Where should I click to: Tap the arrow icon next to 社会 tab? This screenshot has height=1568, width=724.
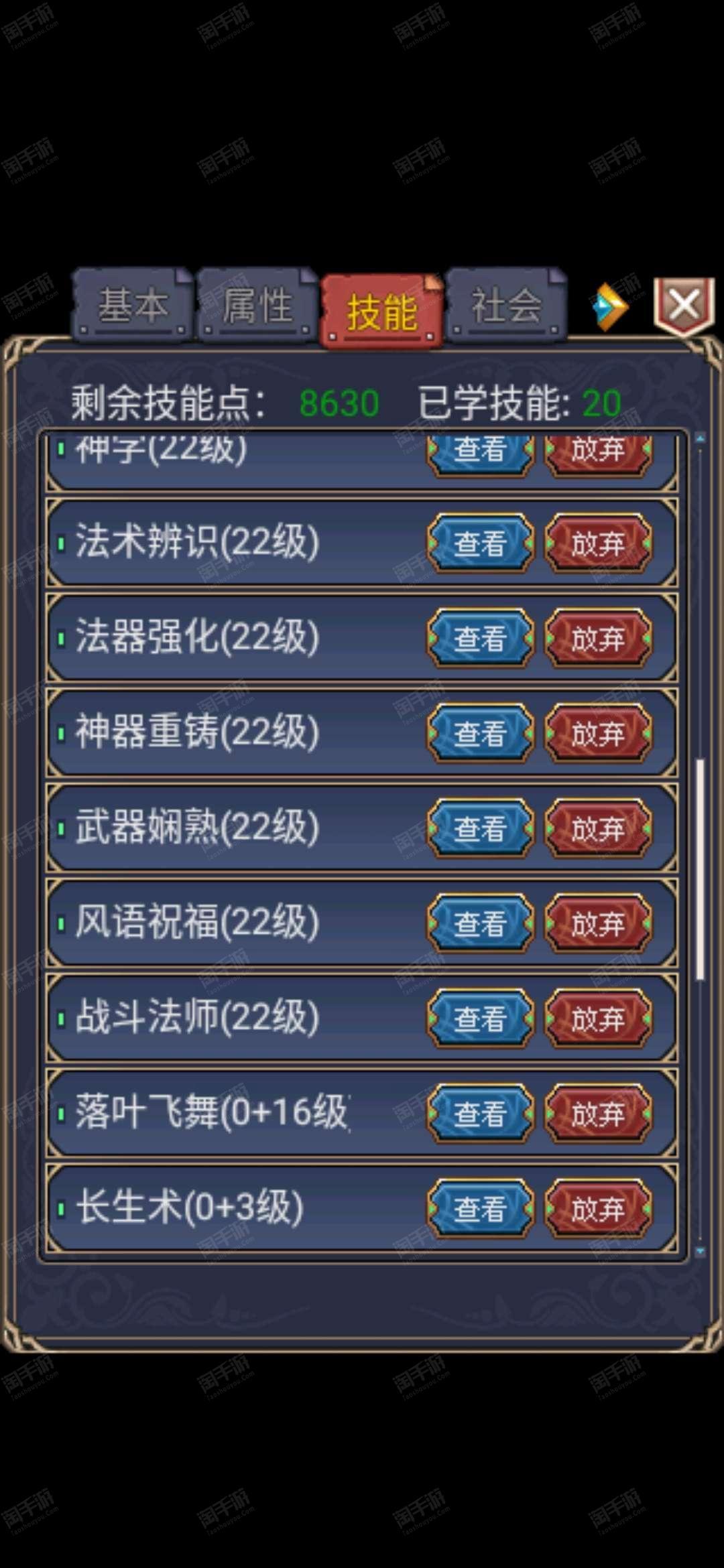(x=610, y=307)
